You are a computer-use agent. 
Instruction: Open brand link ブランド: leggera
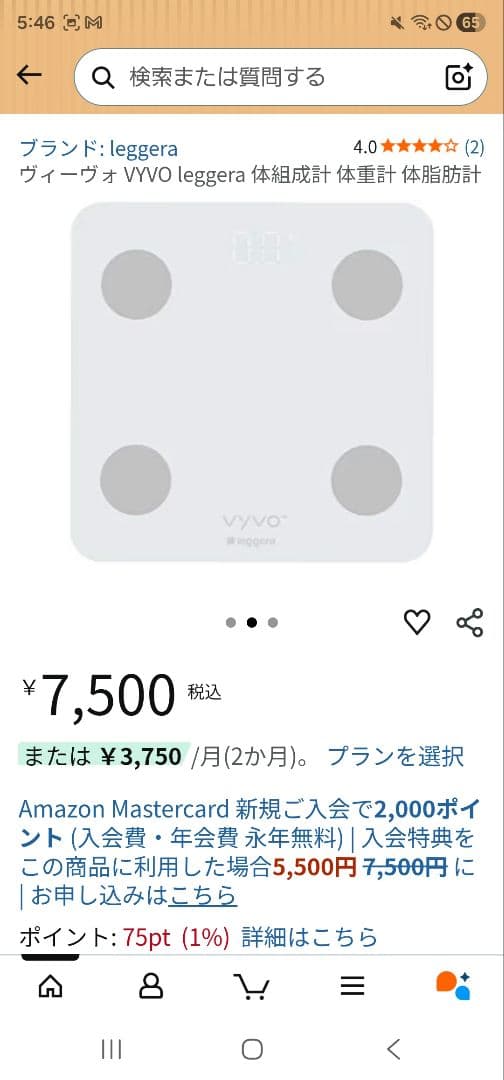(x=98, y=148)
